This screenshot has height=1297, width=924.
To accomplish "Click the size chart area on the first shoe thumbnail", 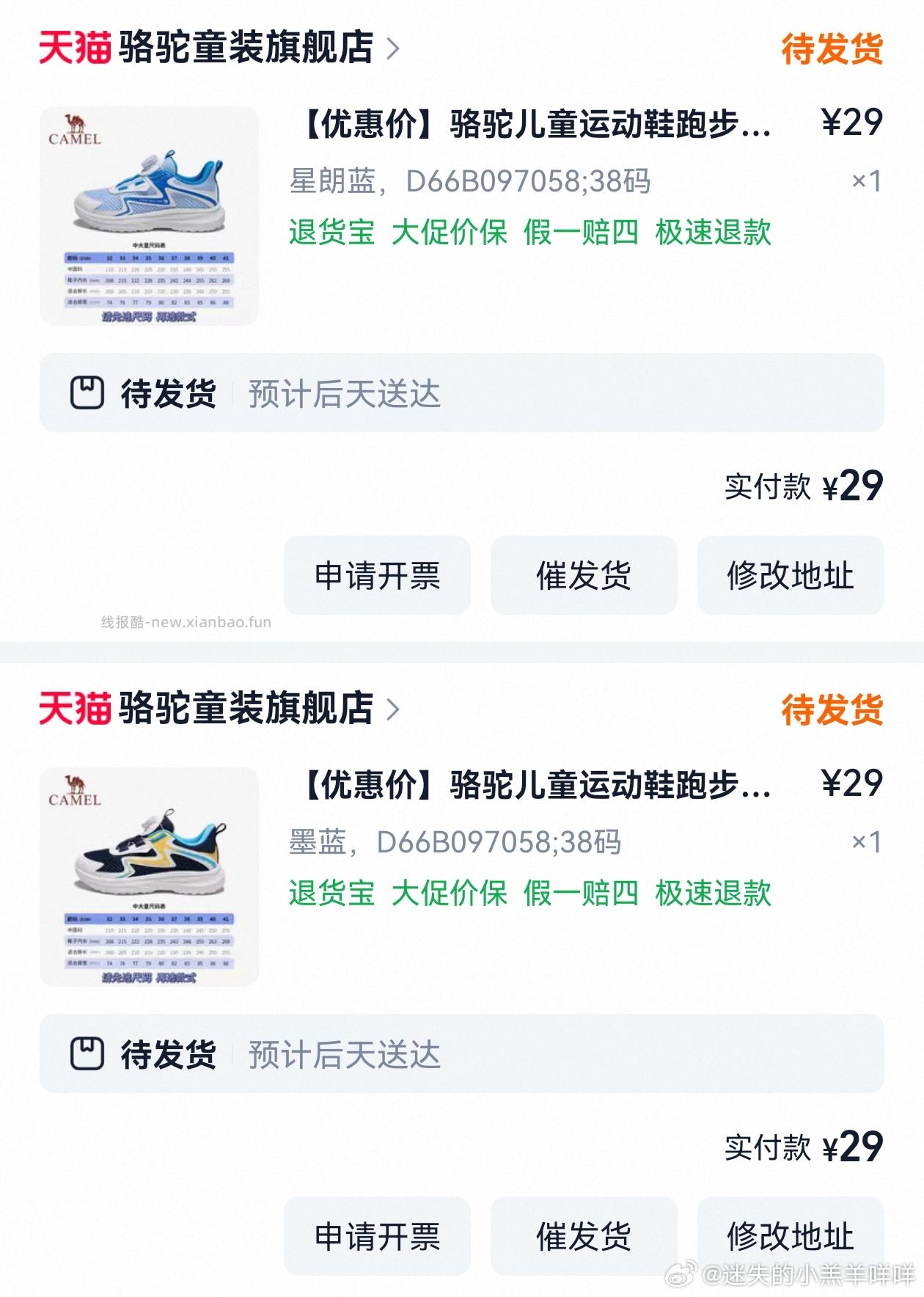I will (150, 279).
